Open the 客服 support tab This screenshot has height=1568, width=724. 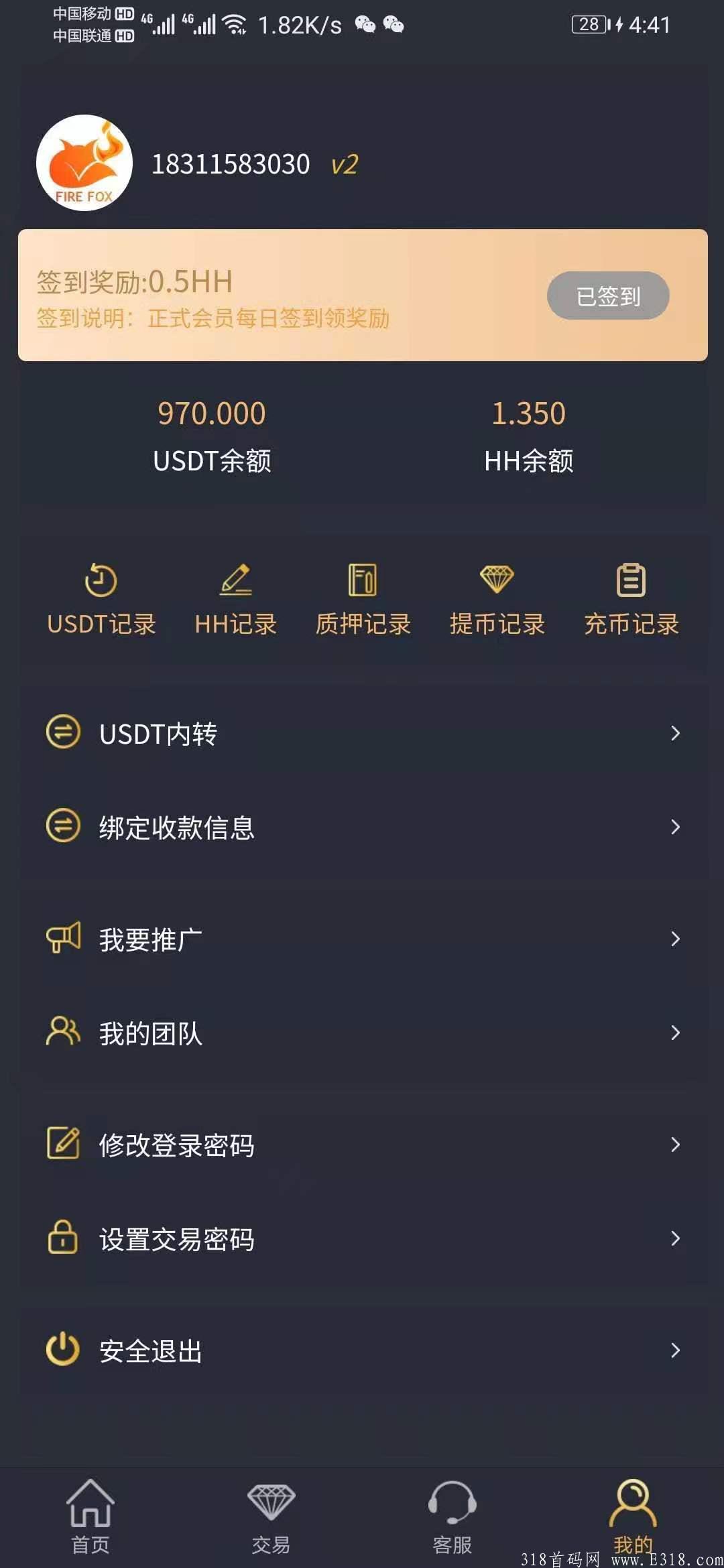[452, 1517]
